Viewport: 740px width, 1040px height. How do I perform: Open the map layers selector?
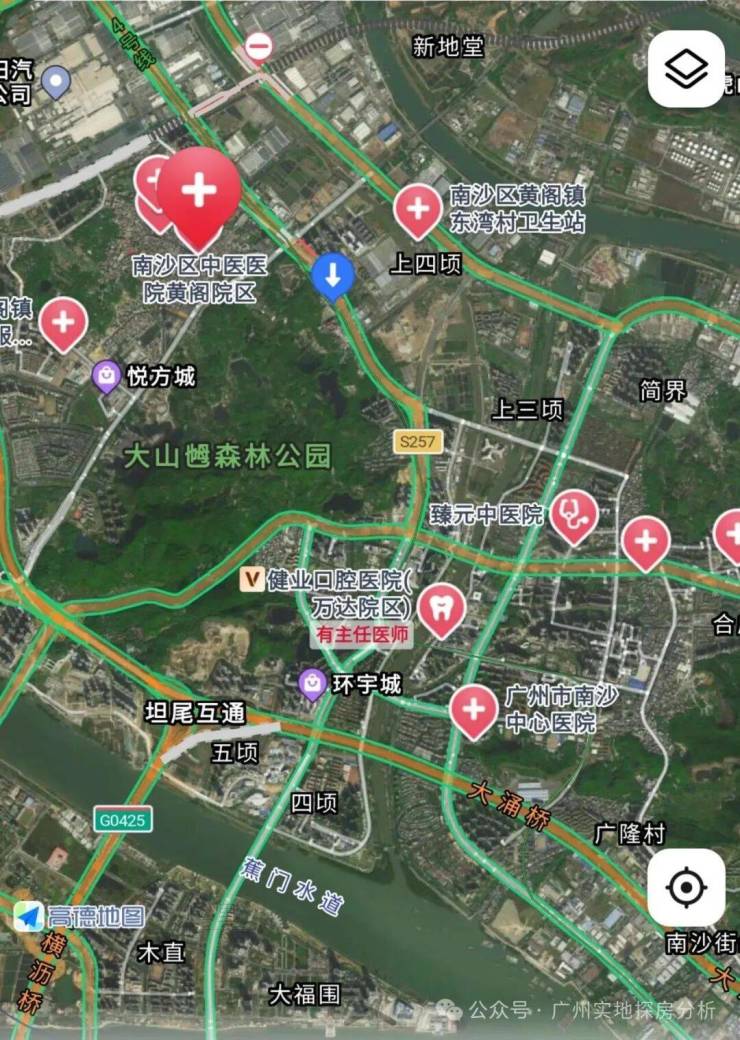pyautogui.click(x=686, y=68)
